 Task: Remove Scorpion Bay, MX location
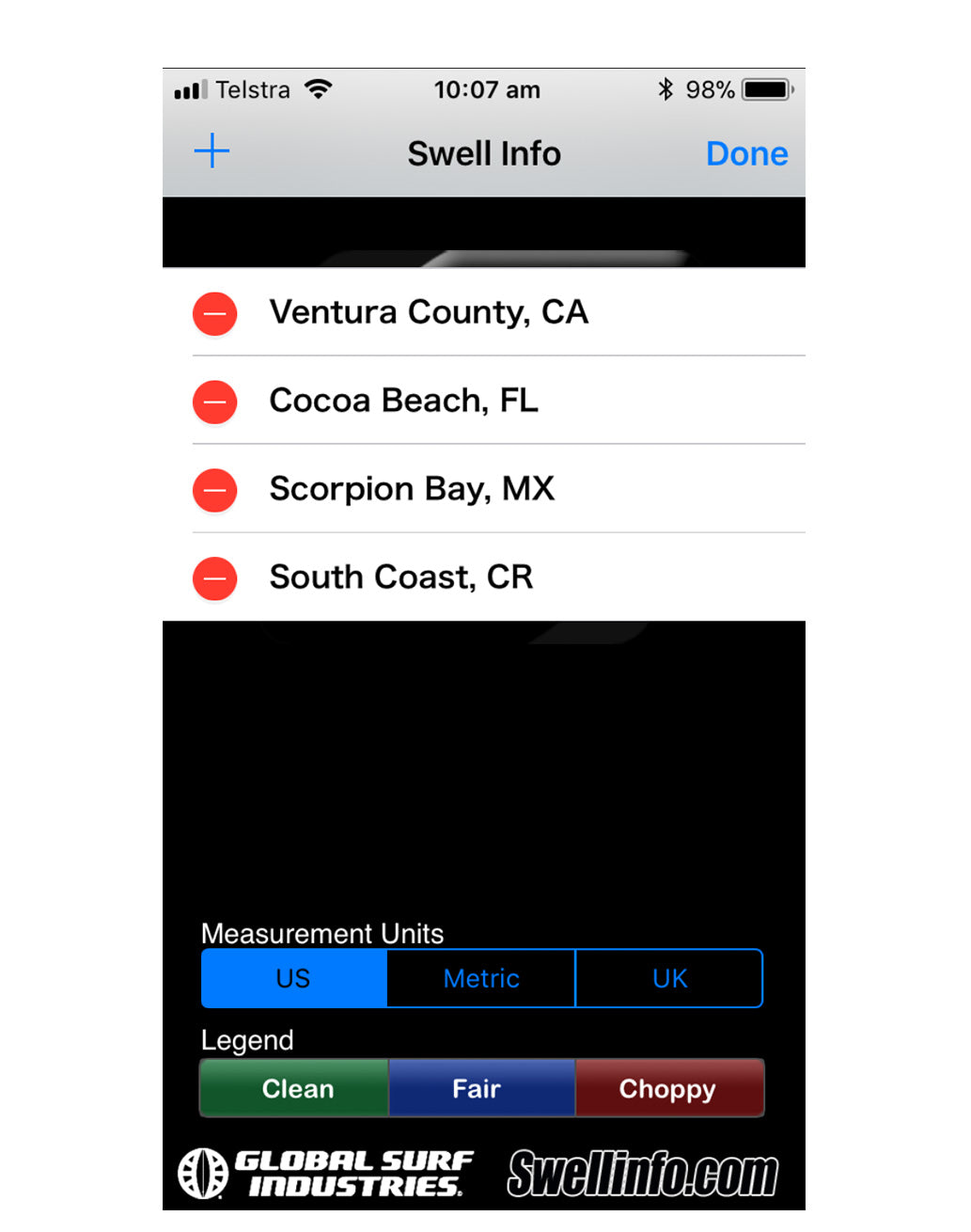tap(215, 490)
